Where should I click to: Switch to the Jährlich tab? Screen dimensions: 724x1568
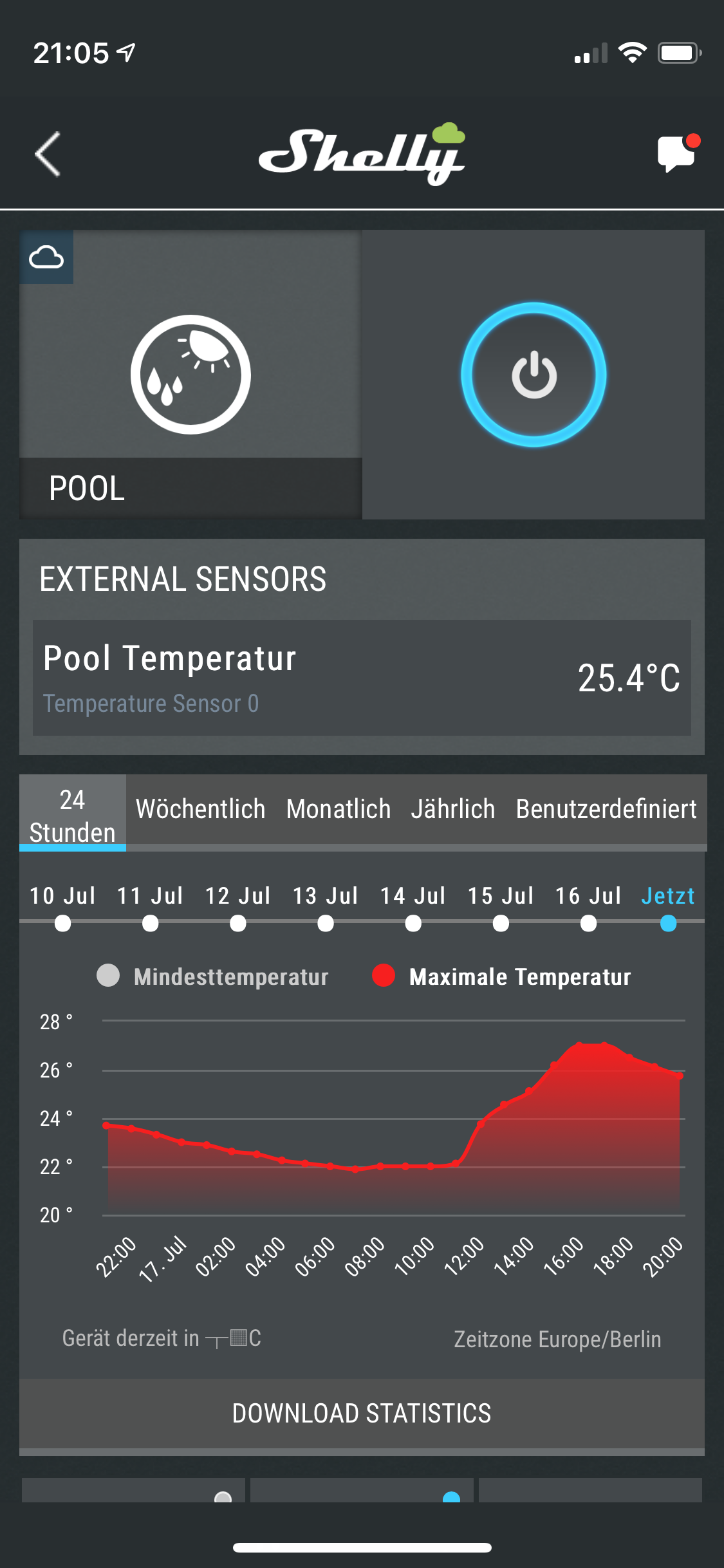453,809
